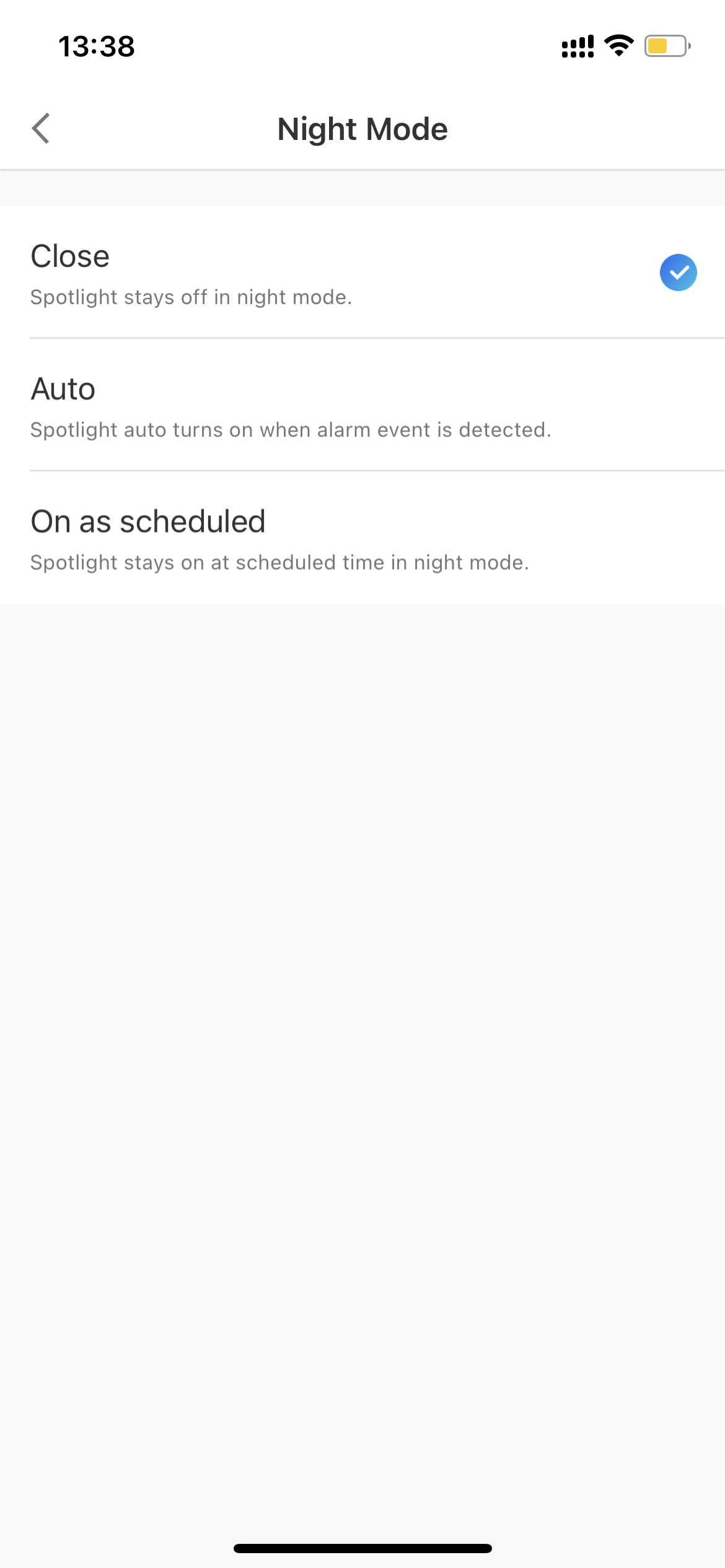Image resolution: width=725 pixels, height=1568 pixels.
Task: Select the Close spotlight option
Action: tap(362, 272)
